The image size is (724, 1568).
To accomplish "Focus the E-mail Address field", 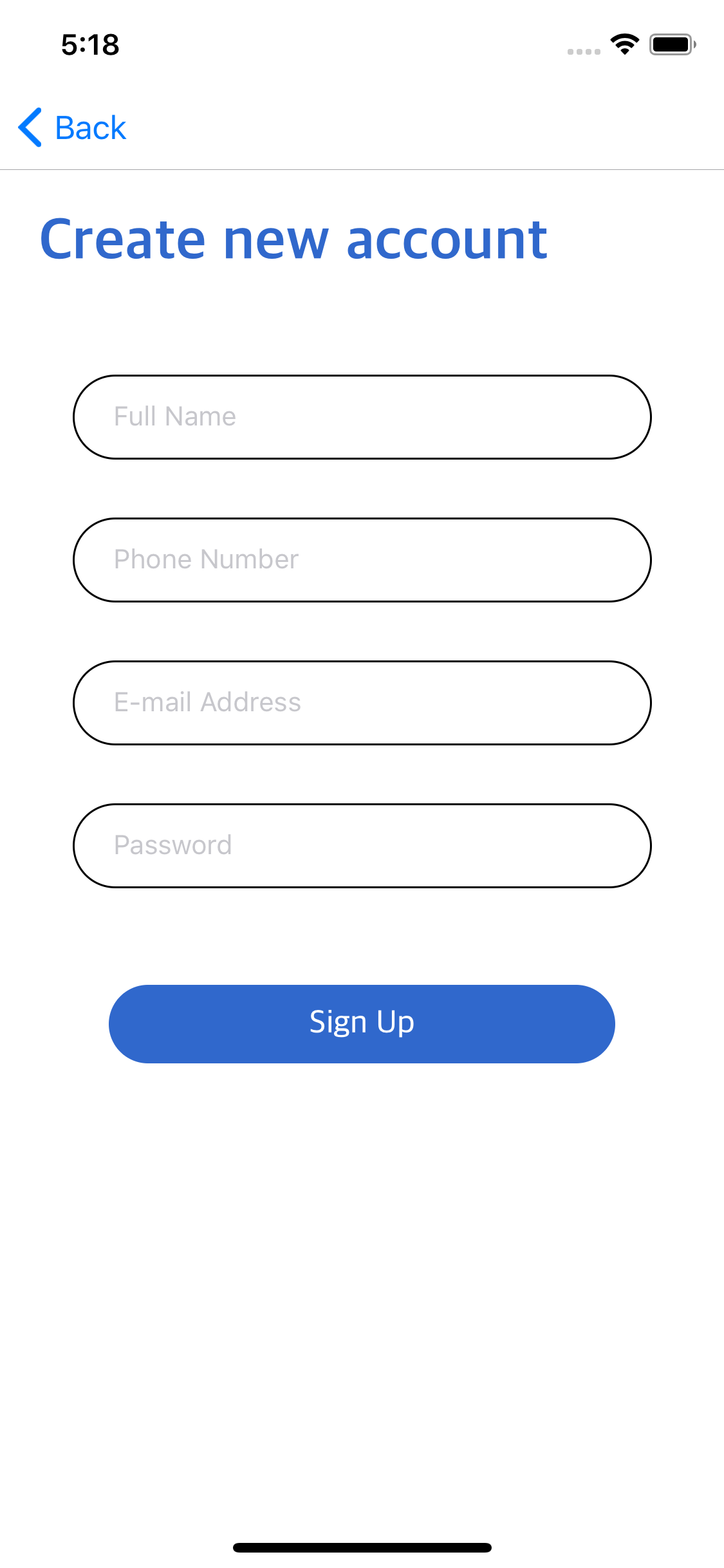I will [x=362, y=703].
